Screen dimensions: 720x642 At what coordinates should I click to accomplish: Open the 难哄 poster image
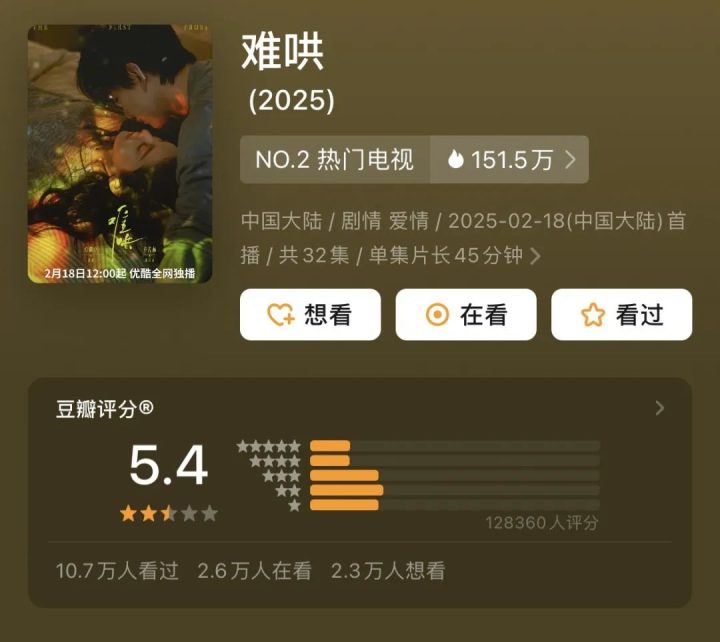[119, 155]
